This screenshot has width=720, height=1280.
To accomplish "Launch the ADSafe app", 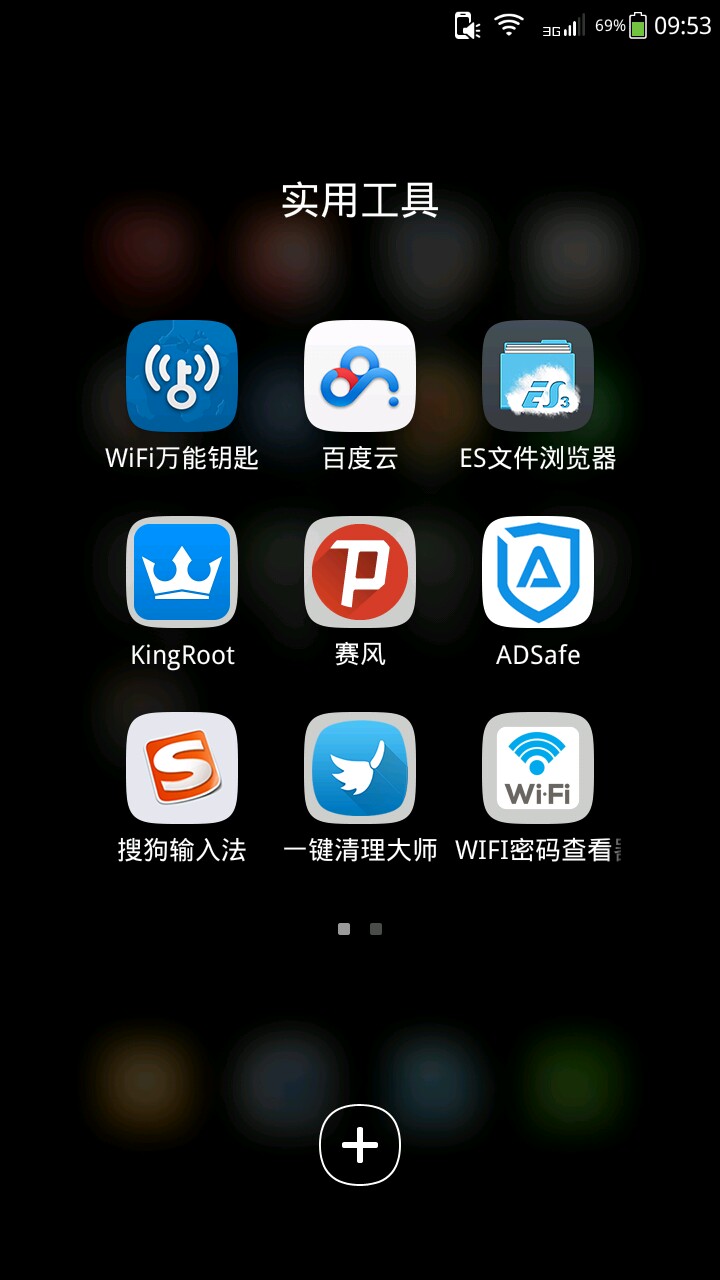I will (538, 572).
